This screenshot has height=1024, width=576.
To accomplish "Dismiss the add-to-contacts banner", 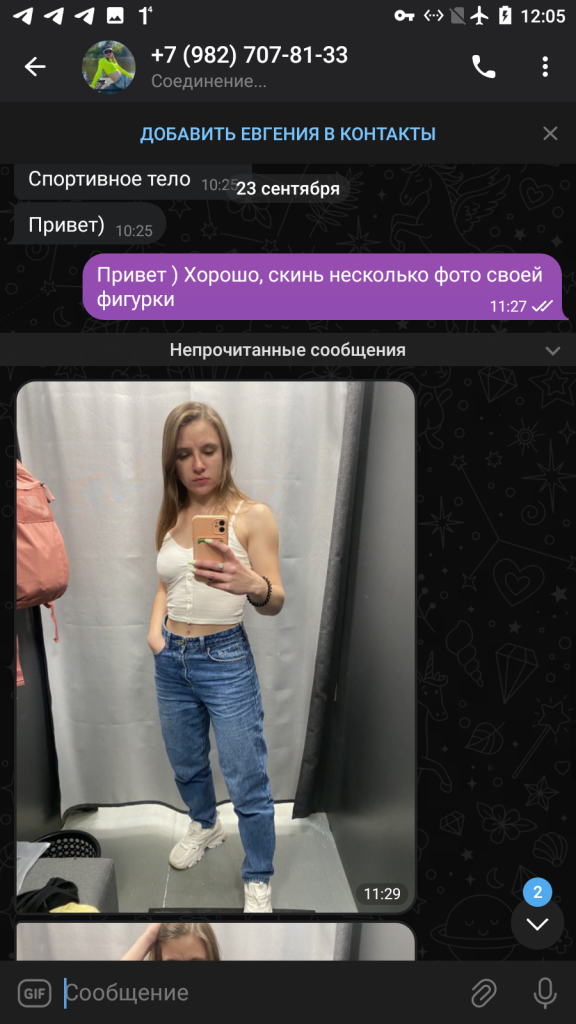I will [x=550, y=134].
